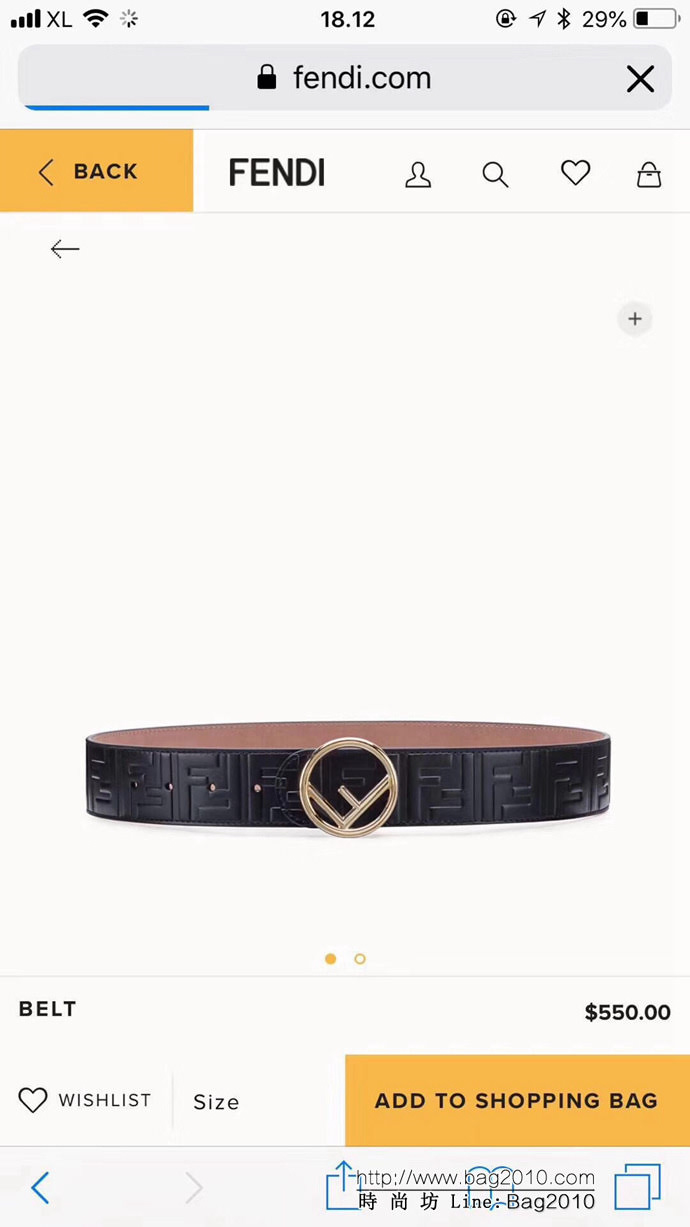Open the account profile icon
The width and height of the screenshot is (690, 1227).
tap(418, 175)
